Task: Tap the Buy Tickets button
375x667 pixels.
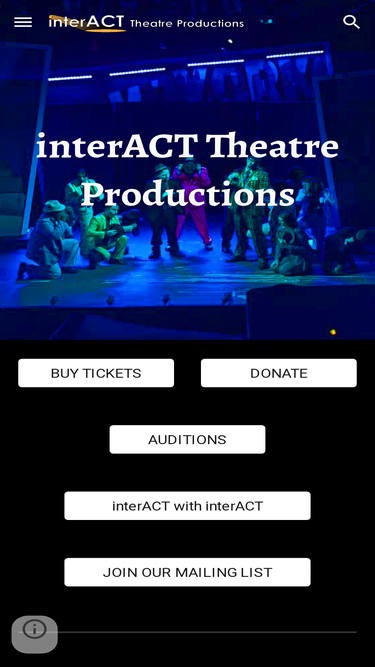Action: point(96,373)
